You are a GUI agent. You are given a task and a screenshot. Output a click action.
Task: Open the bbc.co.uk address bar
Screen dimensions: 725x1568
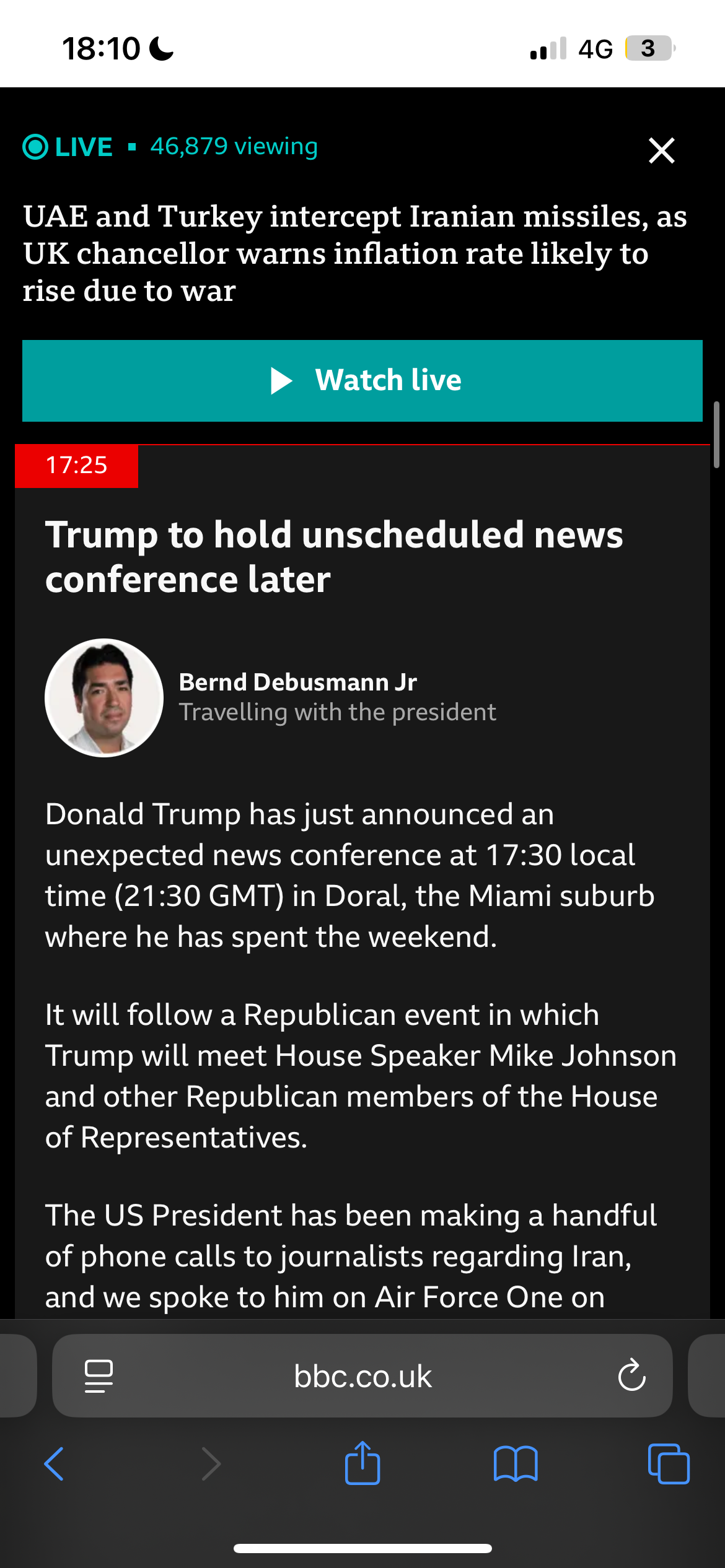tap(362, 1376)
